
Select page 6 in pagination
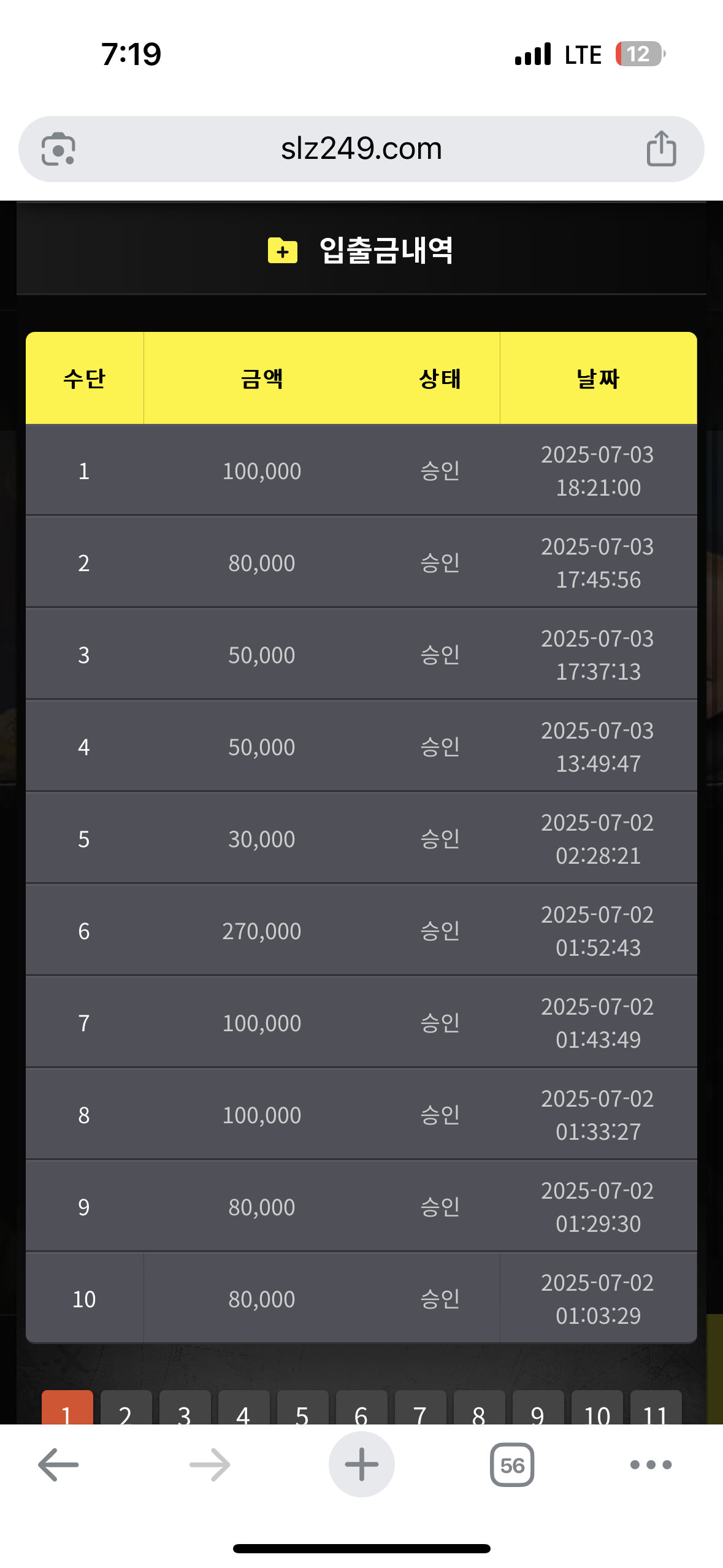(x=361, y=1408)
